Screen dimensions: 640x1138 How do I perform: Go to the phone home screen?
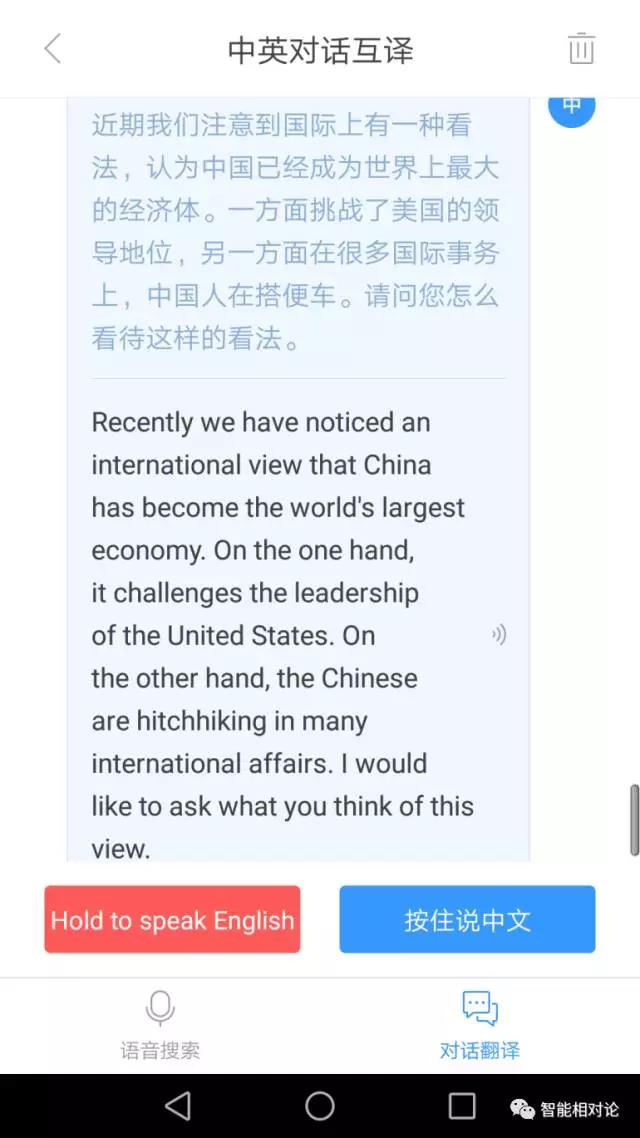coord(320,1106)
